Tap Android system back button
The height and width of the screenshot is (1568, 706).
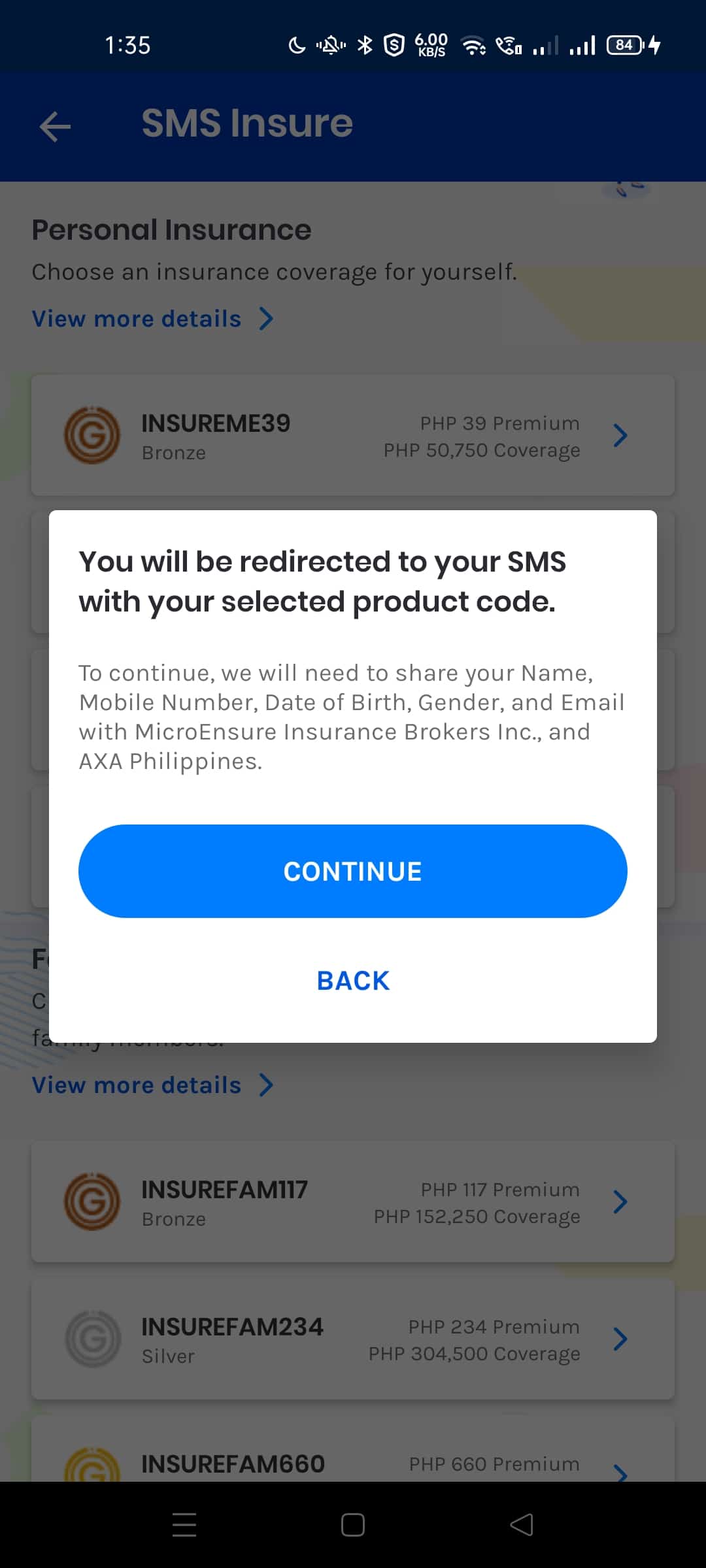522,1525
